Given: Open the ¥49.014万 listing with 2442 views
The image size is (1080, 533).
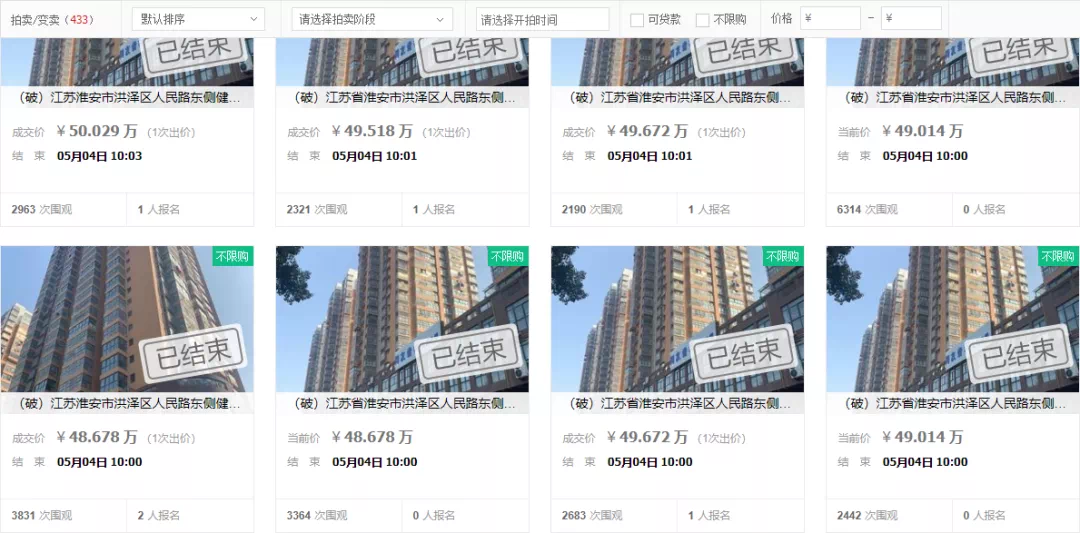Looking at the screenshot, I should (x=952, y=404).
